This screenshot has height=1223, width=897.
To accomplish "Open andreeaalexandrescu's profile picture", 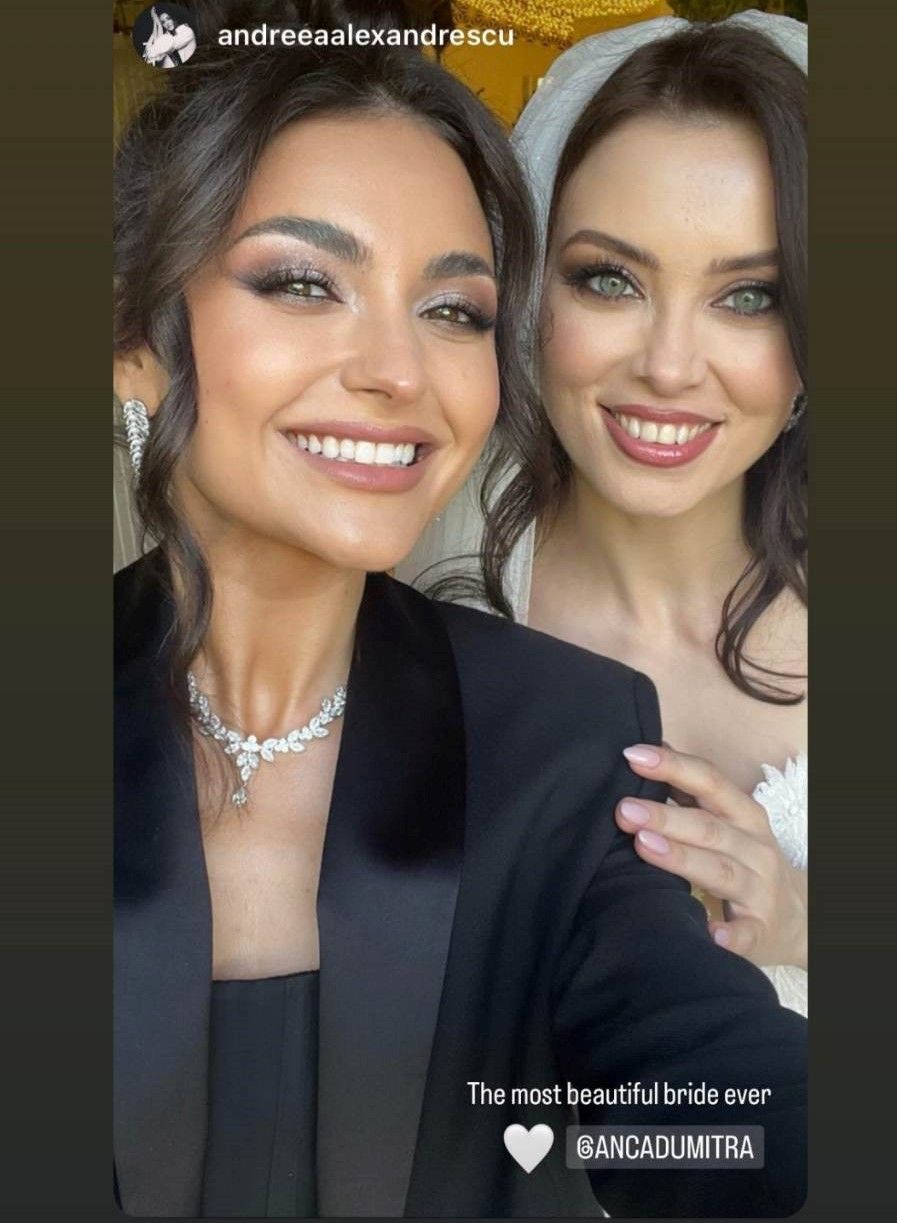I will 165,35.
